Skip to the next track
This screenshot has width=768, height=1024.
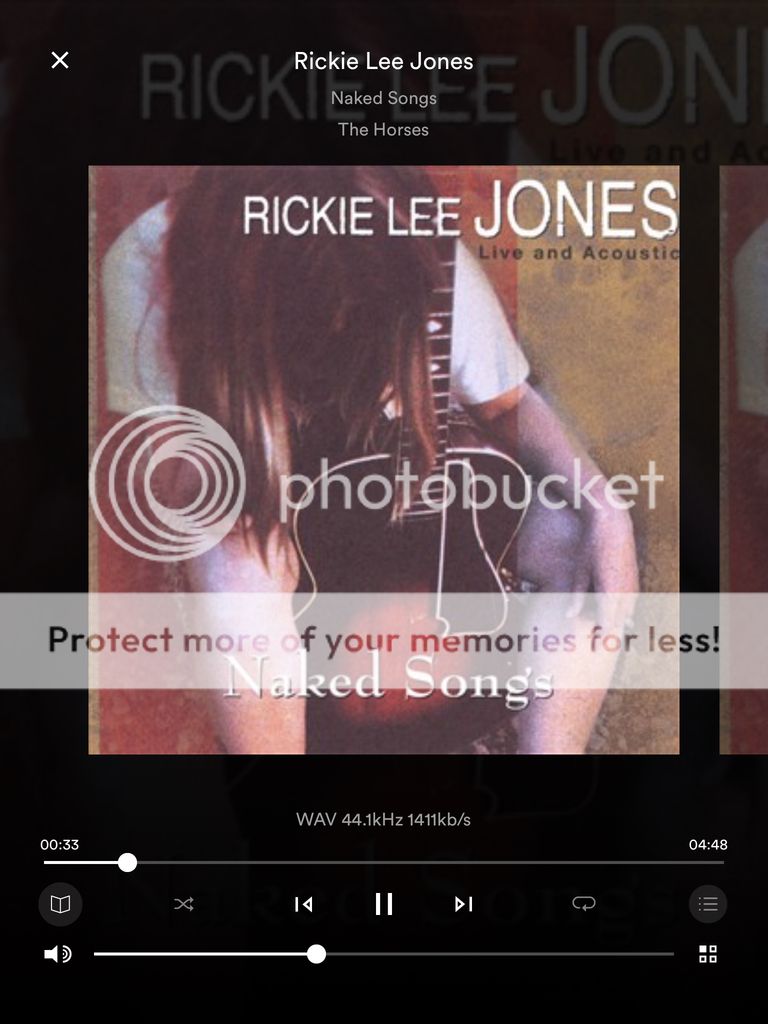click(463, 904)
